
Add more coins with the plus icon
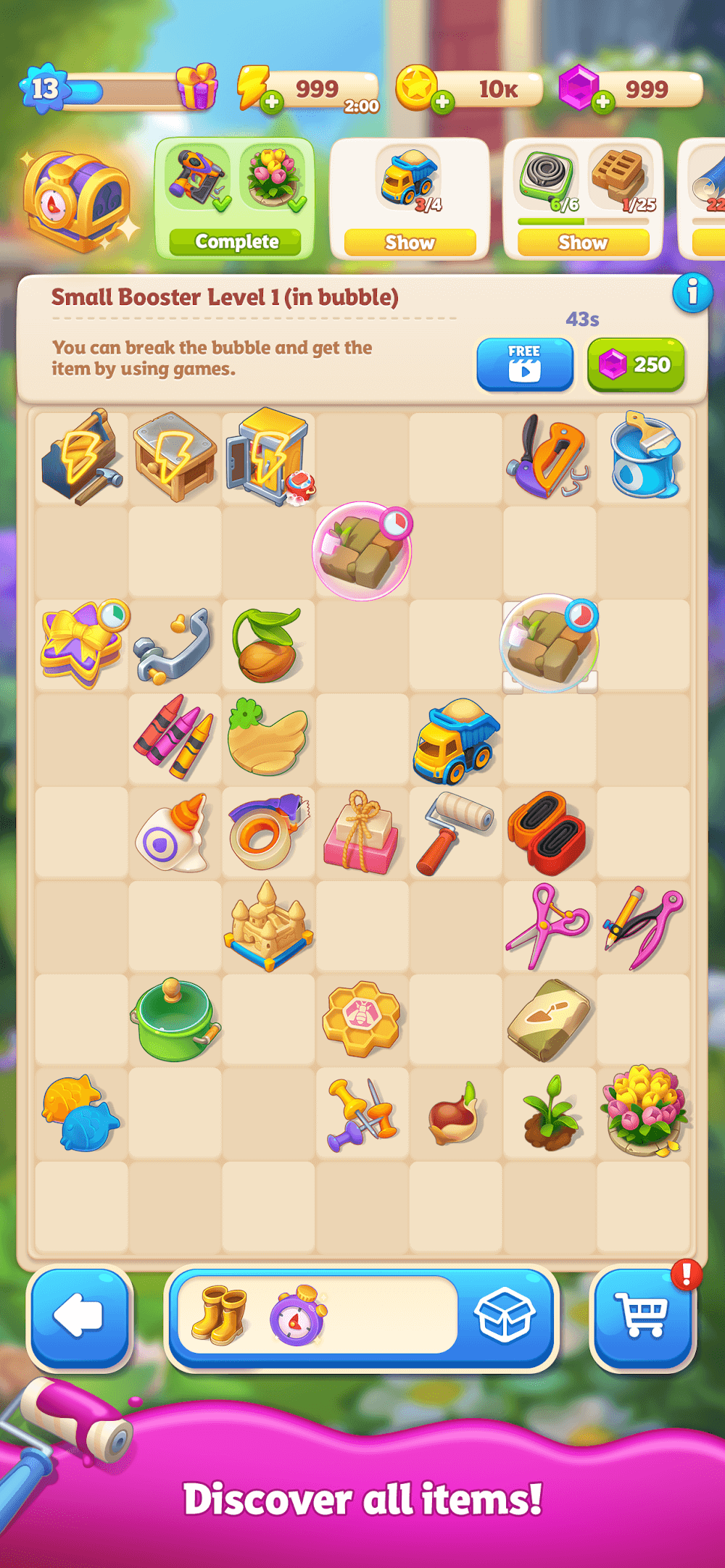tap(442, 102)
